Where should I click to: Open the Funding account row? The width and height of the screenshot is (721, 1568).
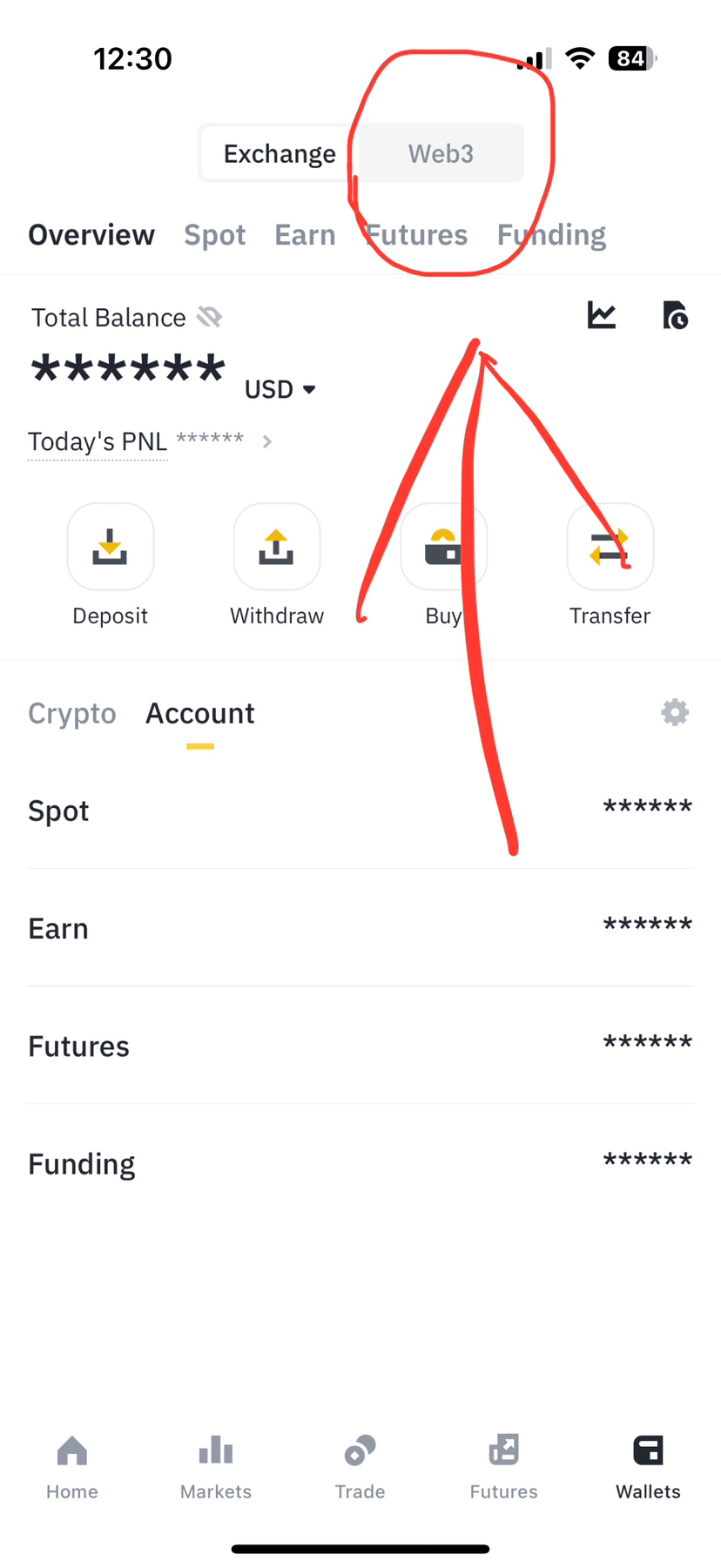(x=360, y=1163)
